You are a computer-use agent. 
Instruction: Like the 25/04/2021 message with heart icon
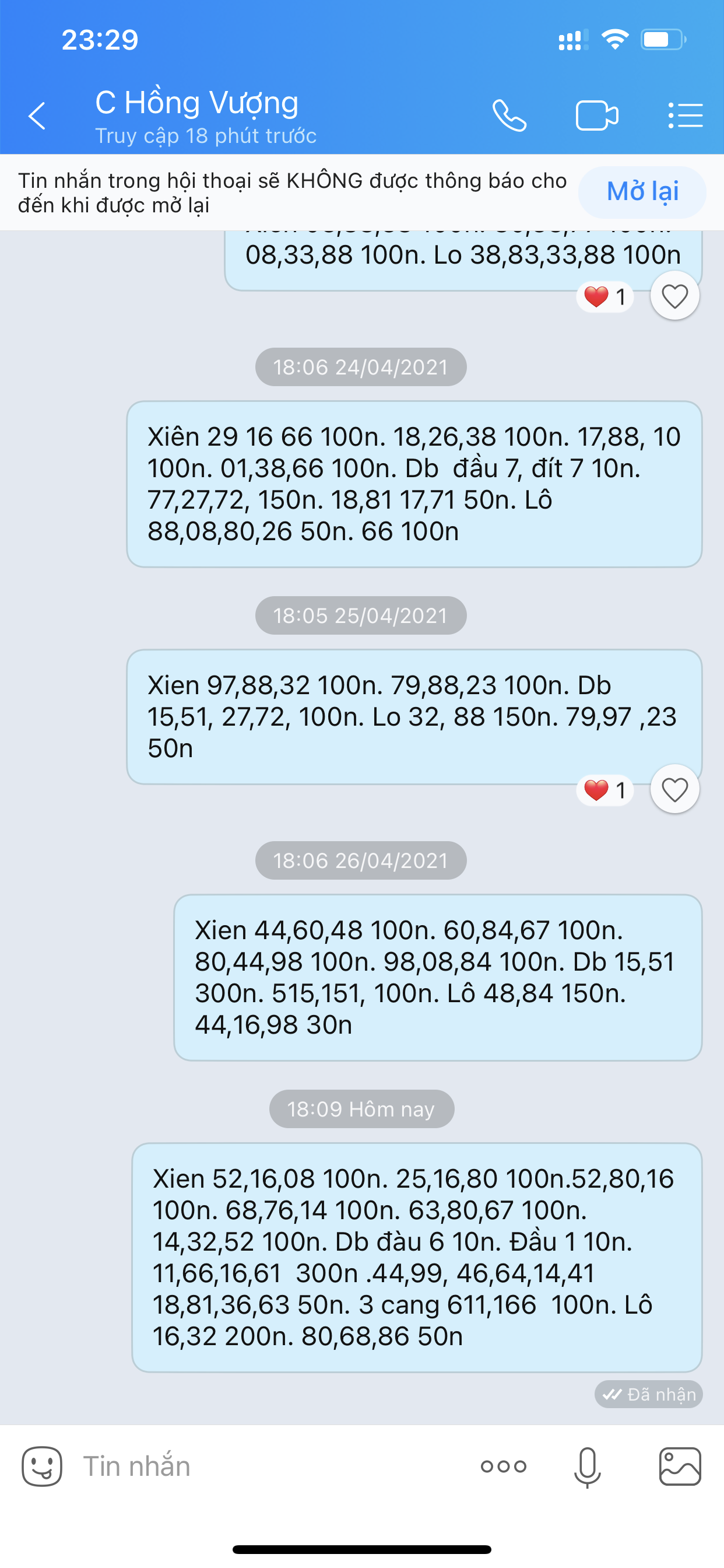[x=674, y=789]
